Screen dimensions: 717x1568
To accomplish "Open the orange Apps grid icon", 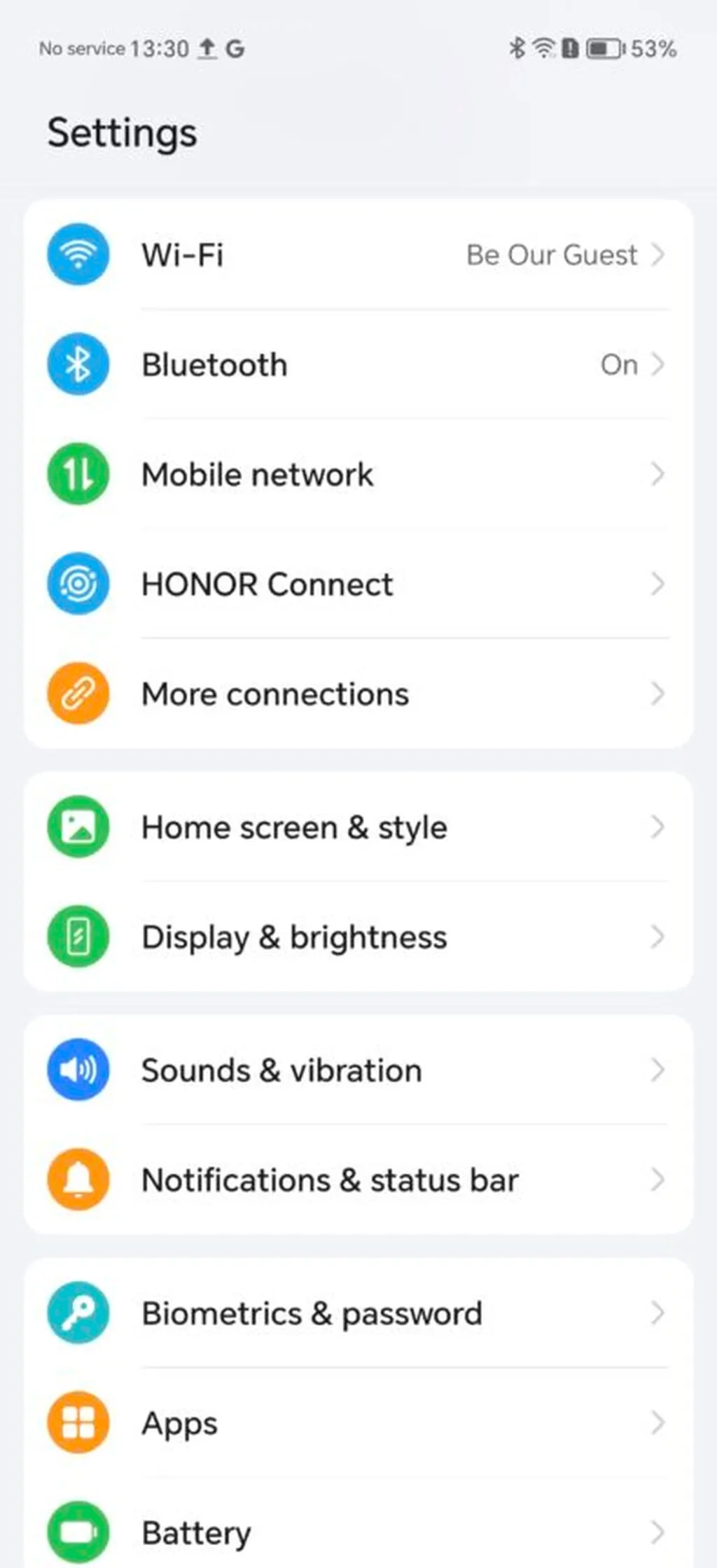I will click(78, 1422).
